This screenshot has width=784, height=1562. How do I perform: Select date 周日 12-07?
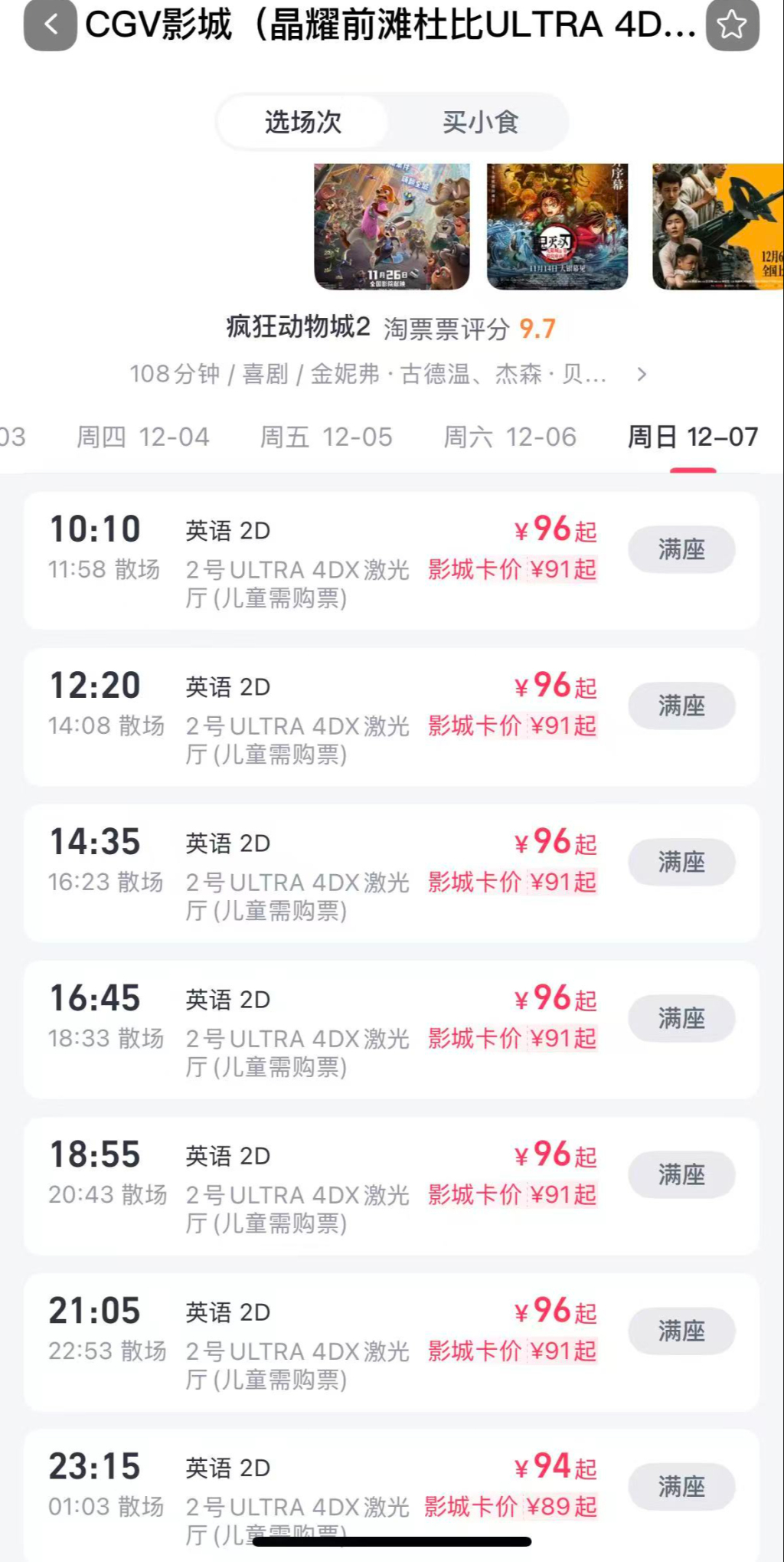(692, 437)
